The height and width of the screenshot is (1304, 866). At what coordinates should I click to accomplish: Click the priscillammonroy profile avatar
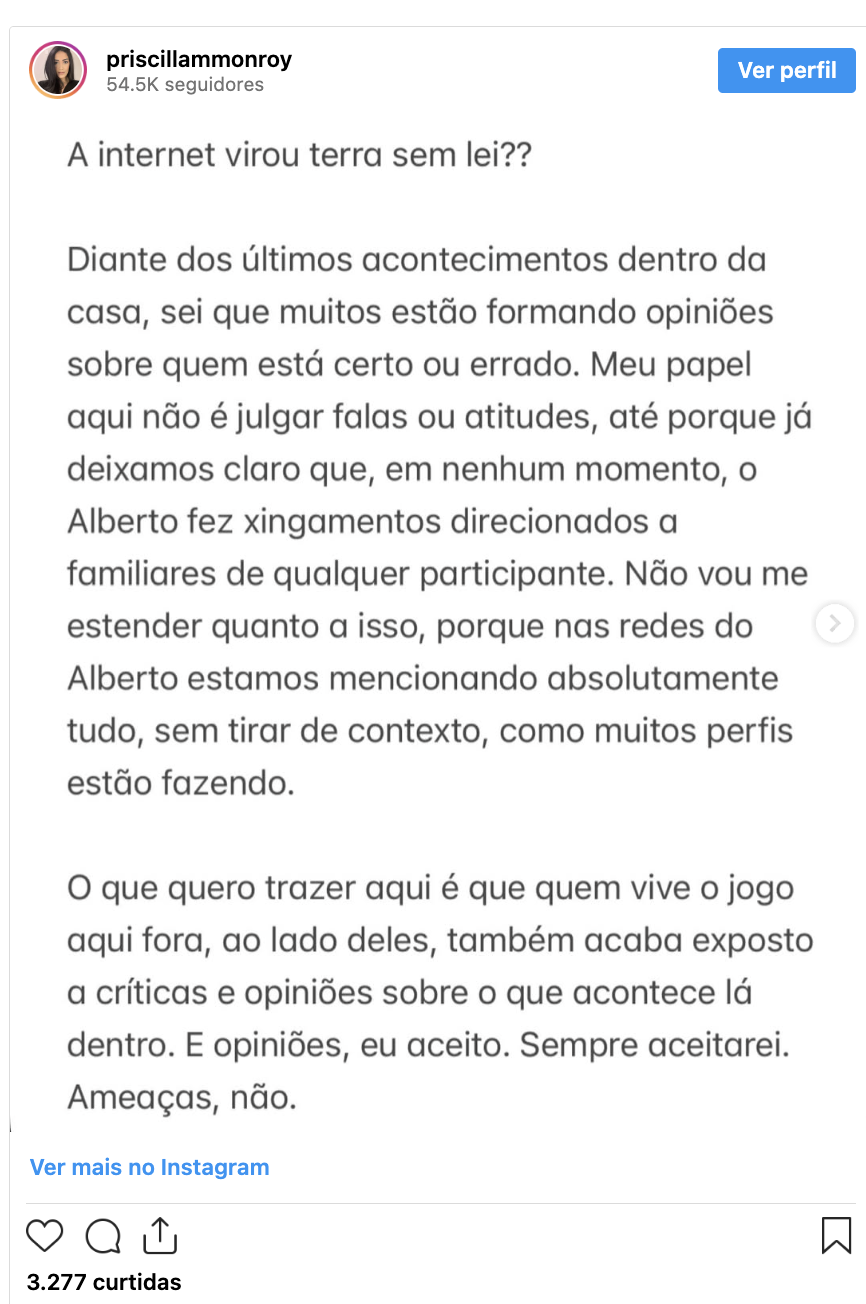tap(57, 70)
